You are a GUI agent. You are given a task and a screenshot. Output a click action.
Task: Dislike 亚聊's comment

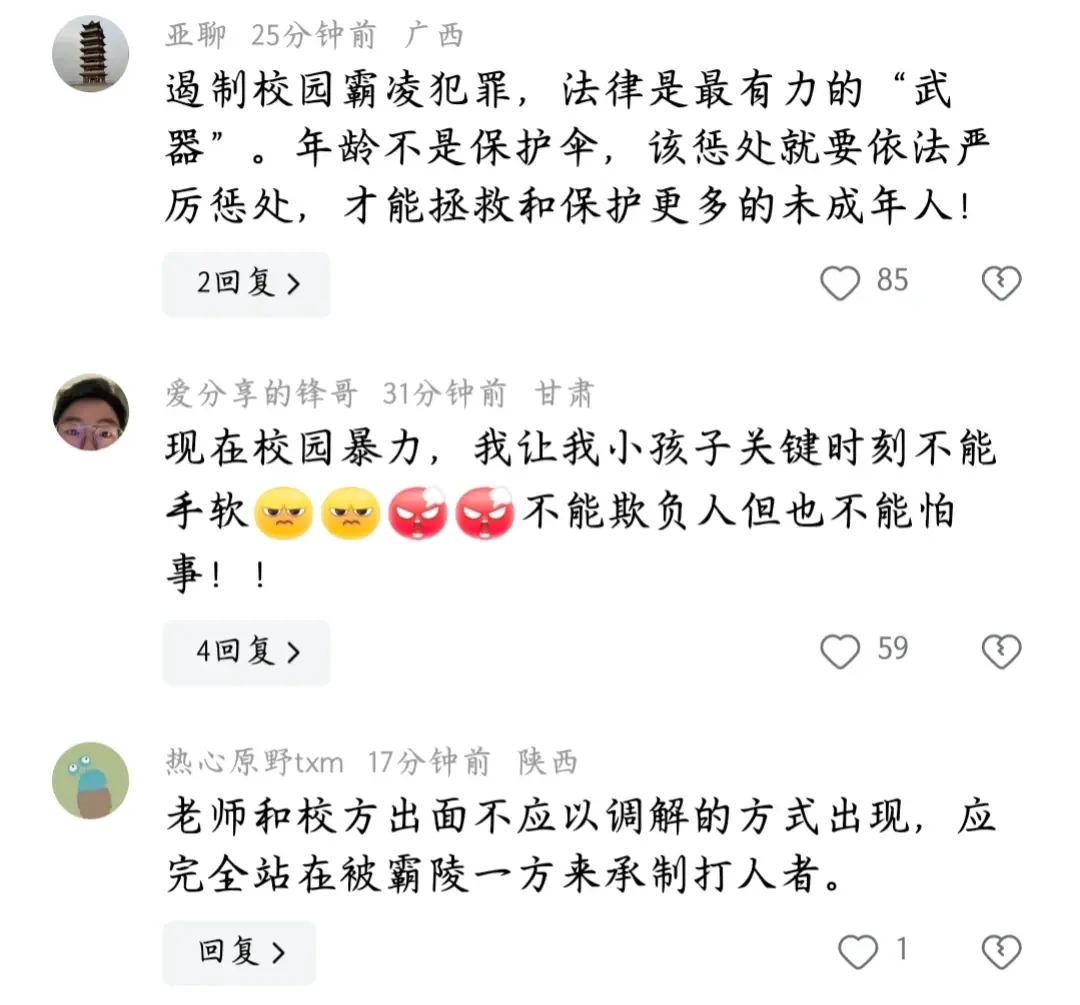pyautogui.click(x=1000, y=284)
